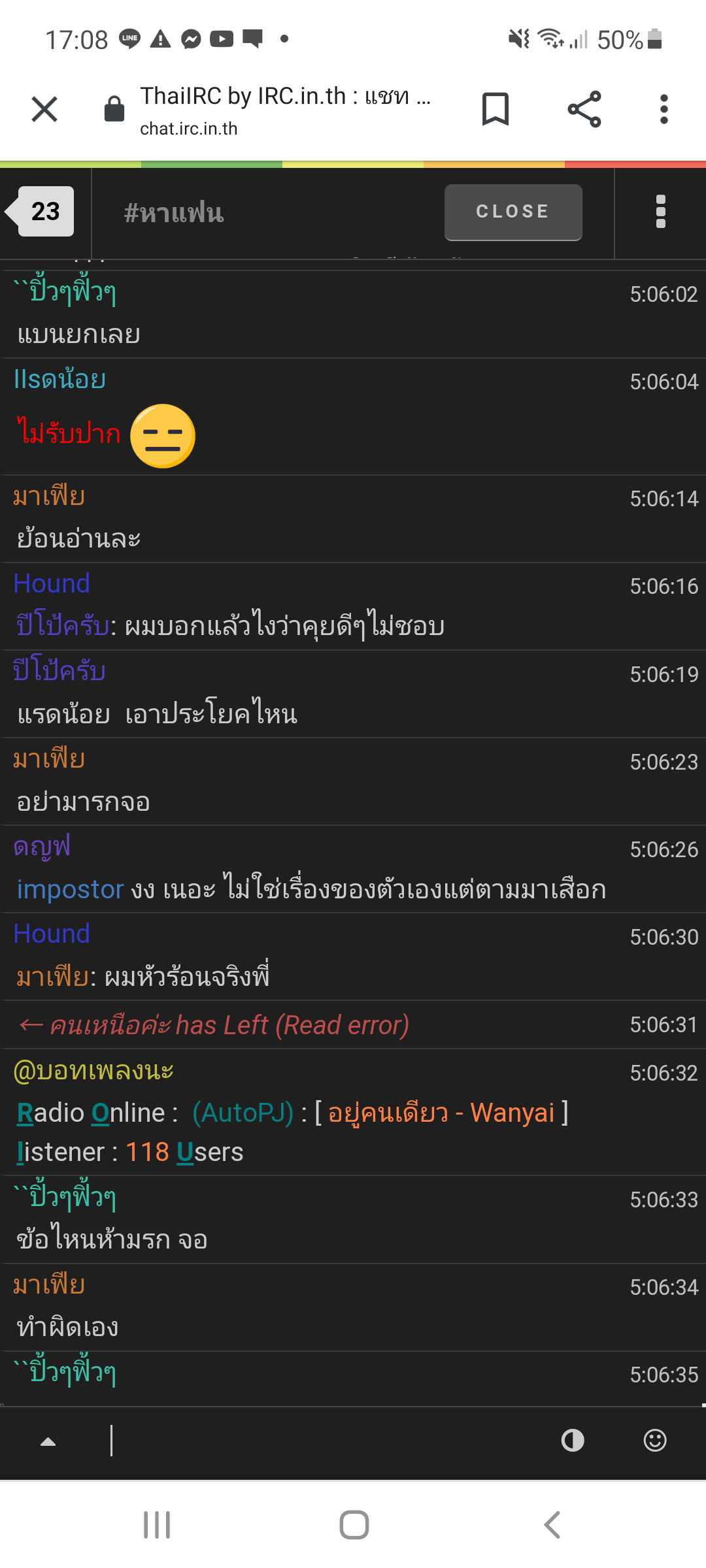
Task: Focus the message input field
Action: [x=327, y=1440]
